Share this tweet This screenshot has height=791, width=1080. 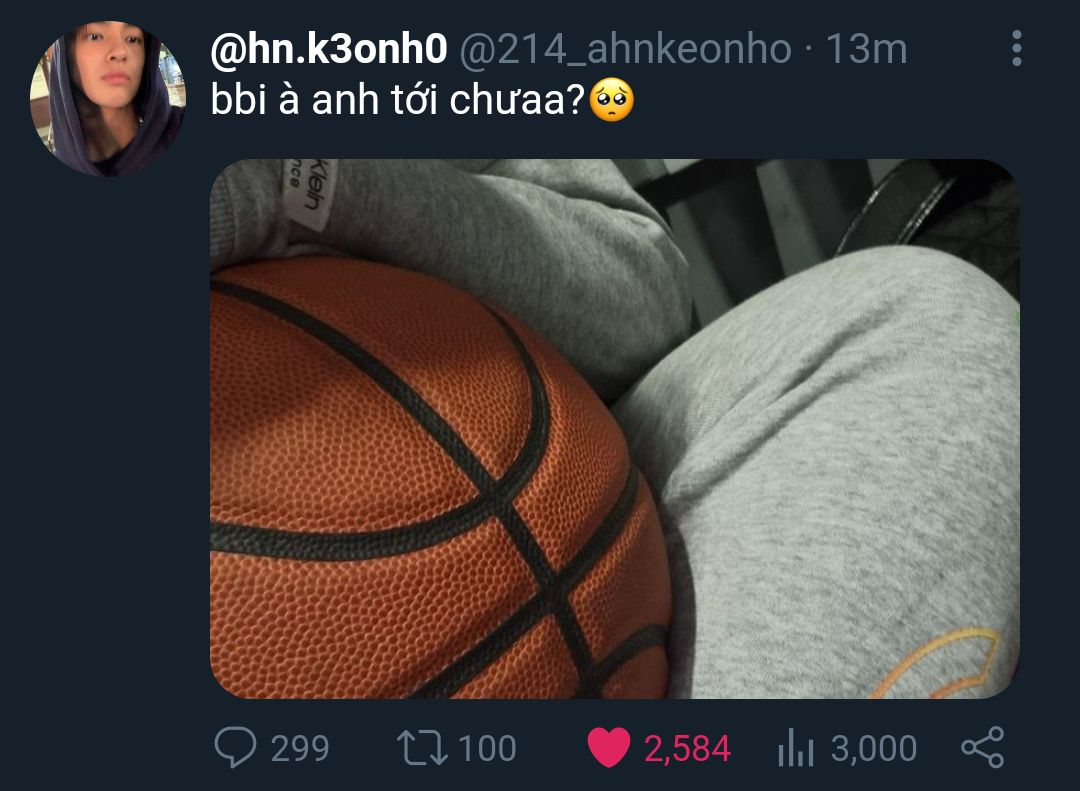click(x=982, y=748)
